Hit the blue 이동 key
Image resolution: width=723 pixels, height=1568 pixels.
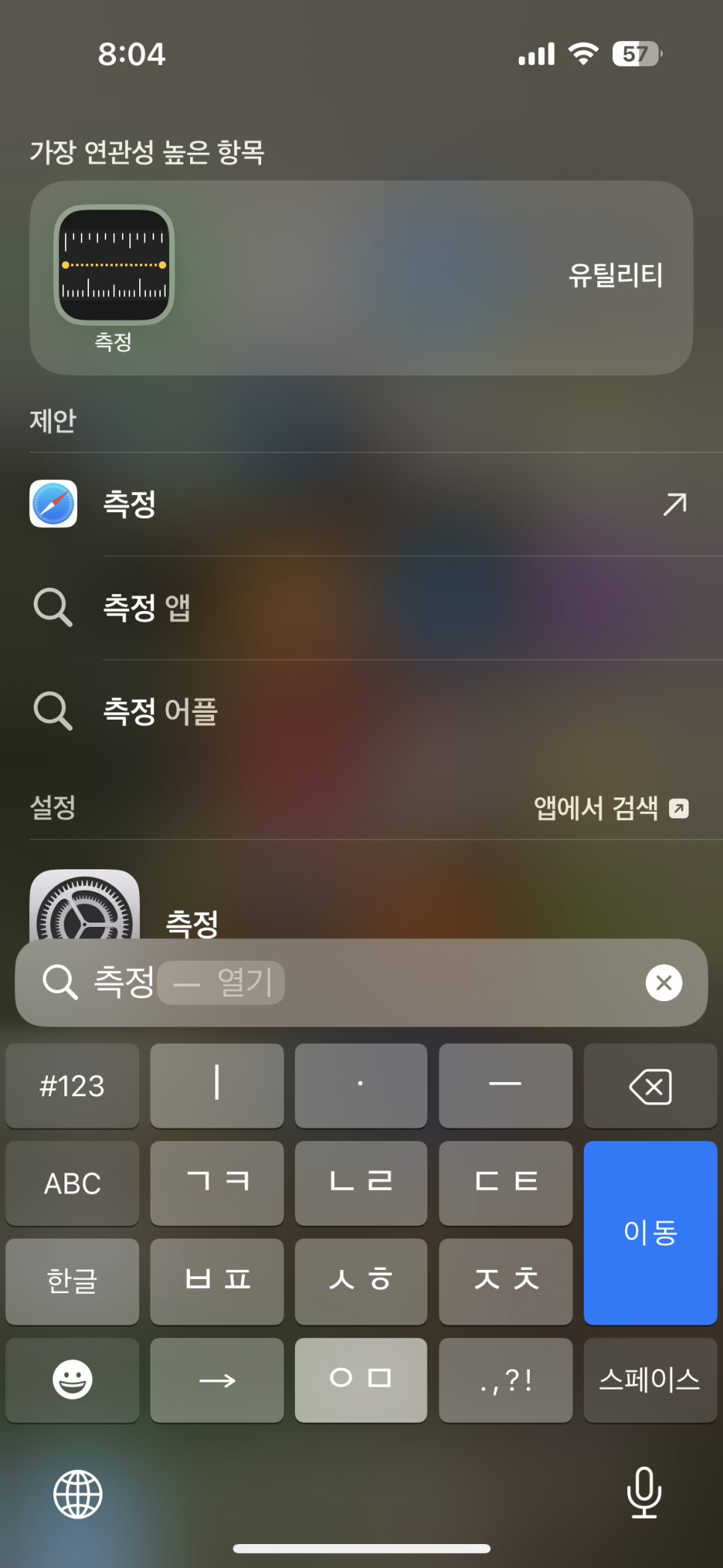[x=650, y=1233]
